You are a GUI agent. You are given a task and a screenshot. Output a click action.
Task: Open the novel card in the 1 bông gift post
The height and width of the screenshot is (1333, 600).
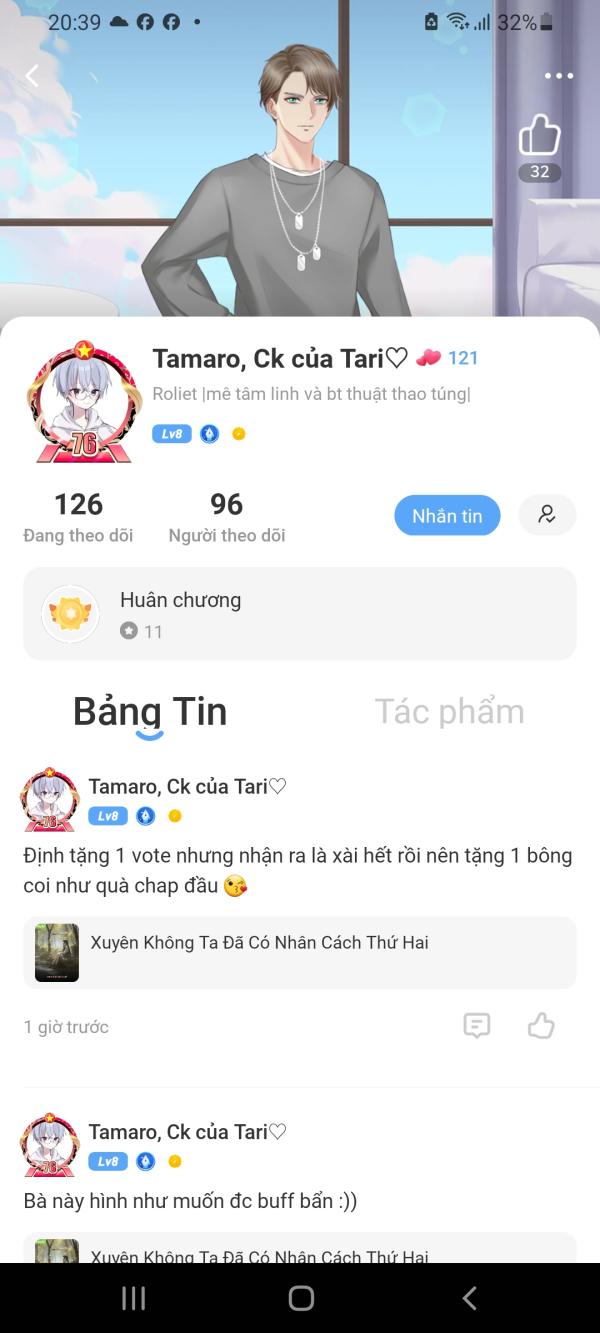tap(300, 952)
